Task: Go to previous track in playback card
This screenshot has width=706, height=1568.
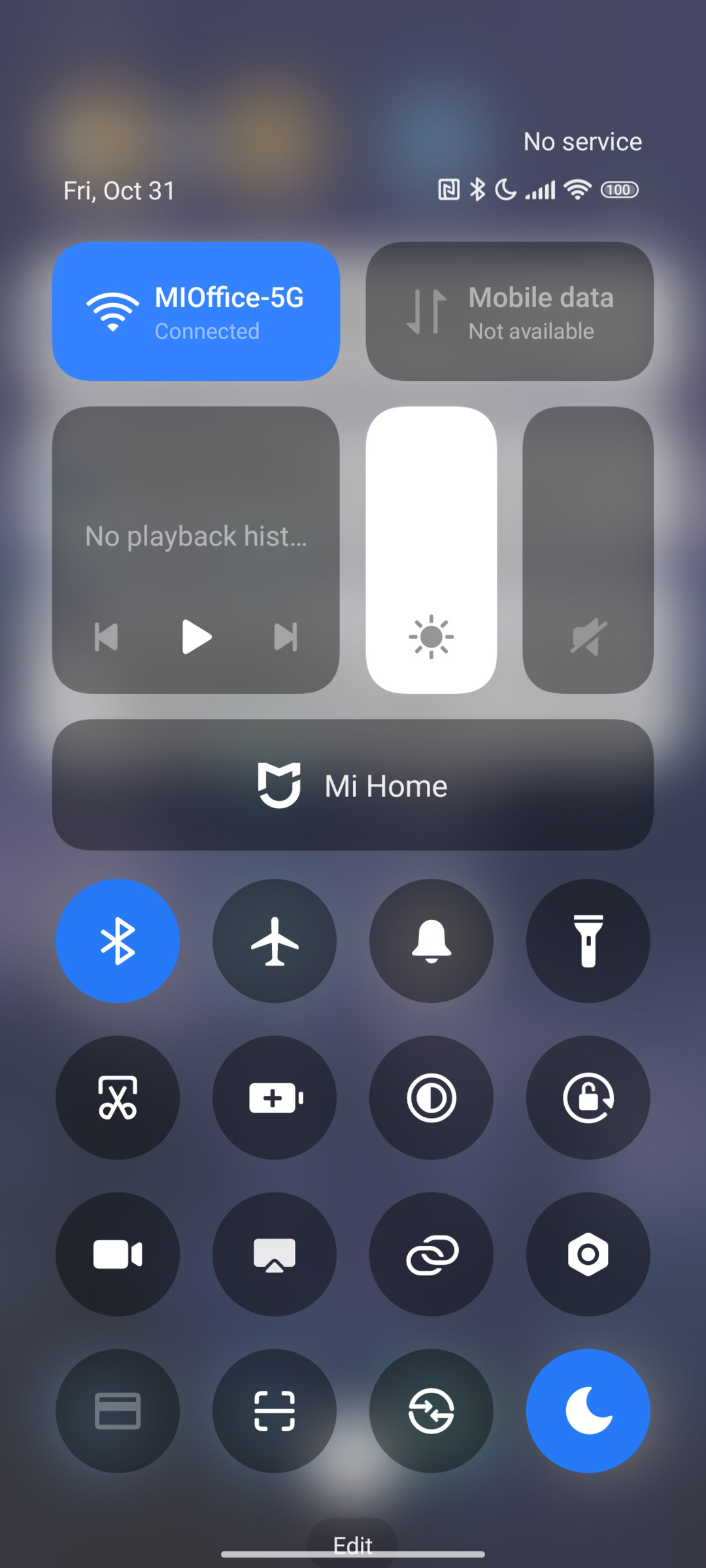Action: pos(107,637)
